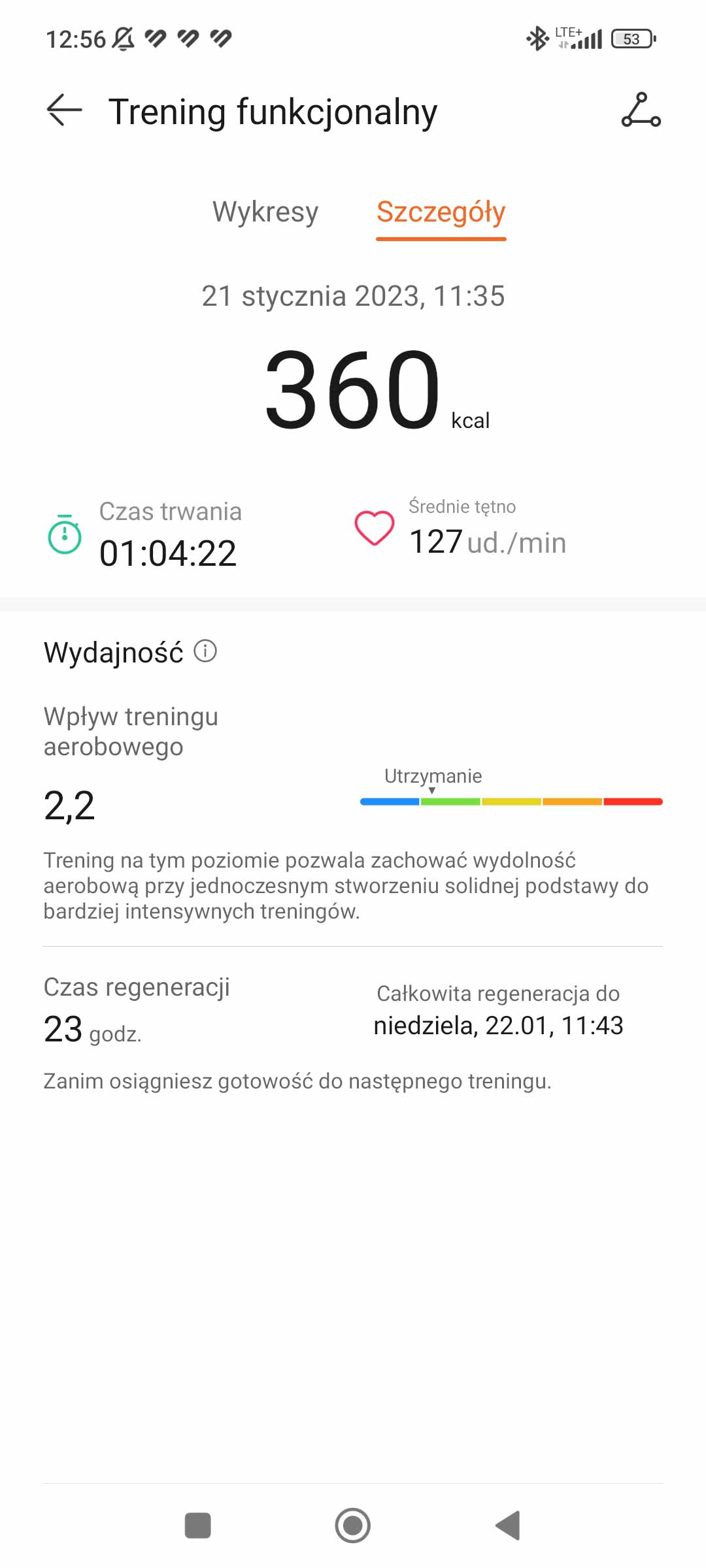Open the route/share icon in app bar

pos(641,110)
